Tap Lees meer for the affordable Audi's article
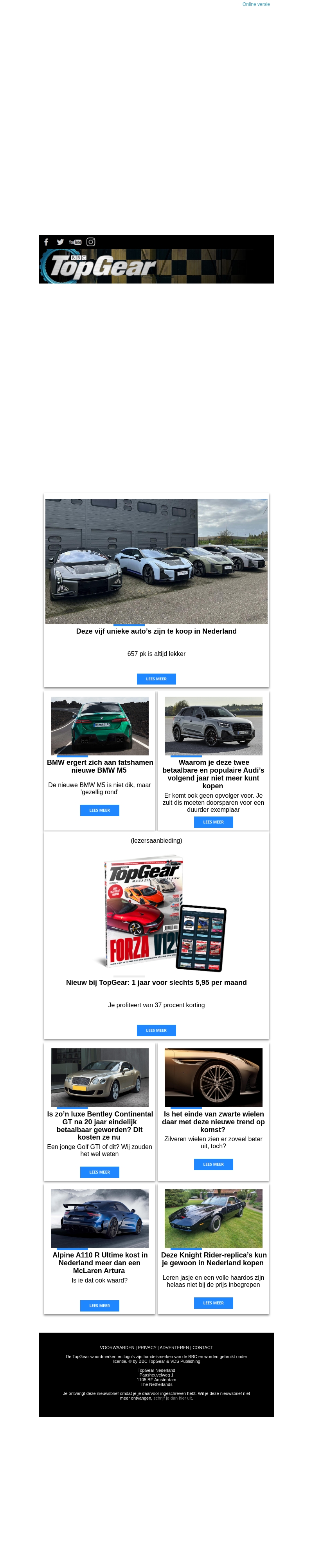Image resolution: width=313 pixels, height=1568 pixels. pos(213,822)
